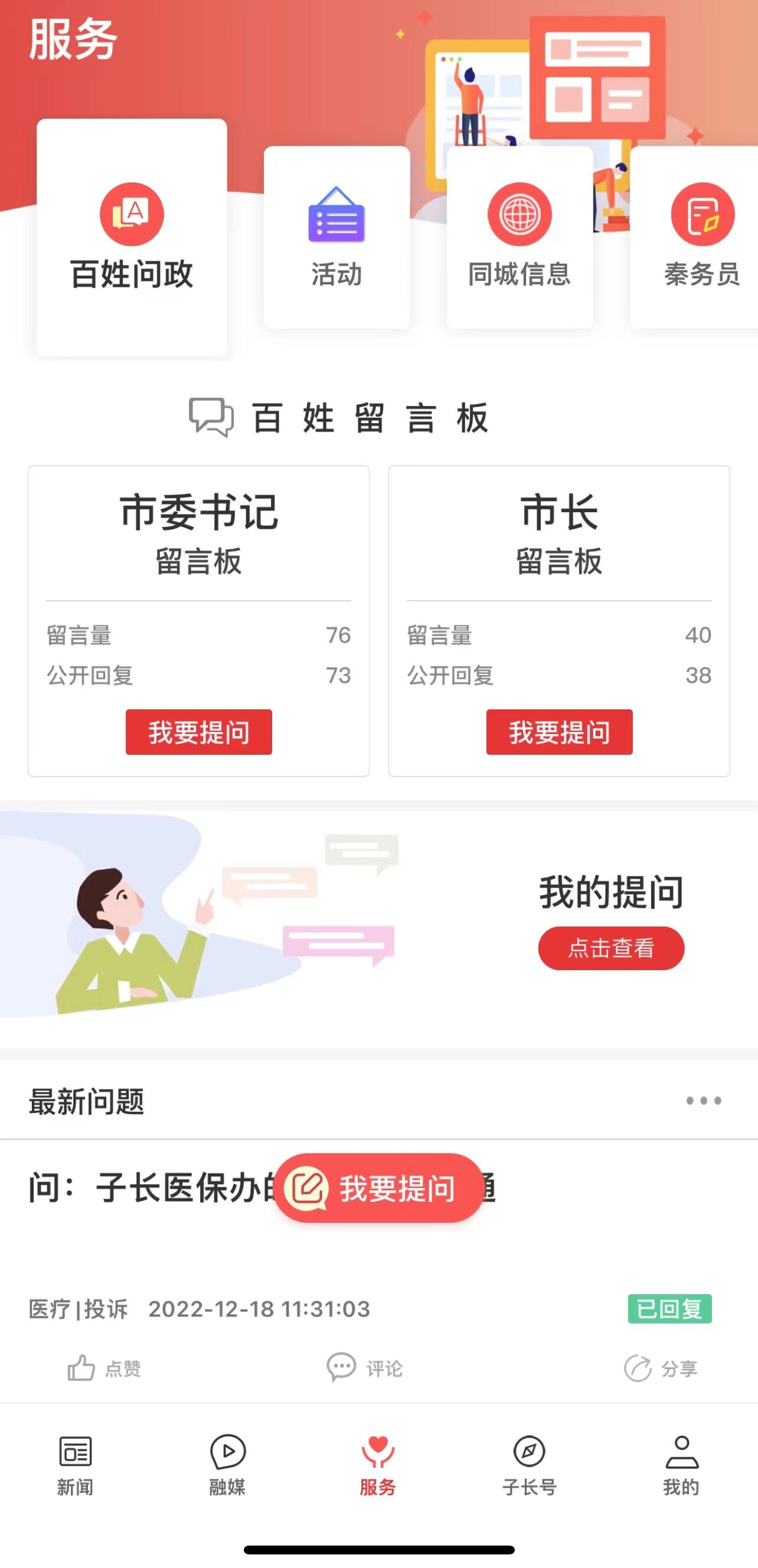Tap 点击查看 under 我的提问

click(610, 948)
